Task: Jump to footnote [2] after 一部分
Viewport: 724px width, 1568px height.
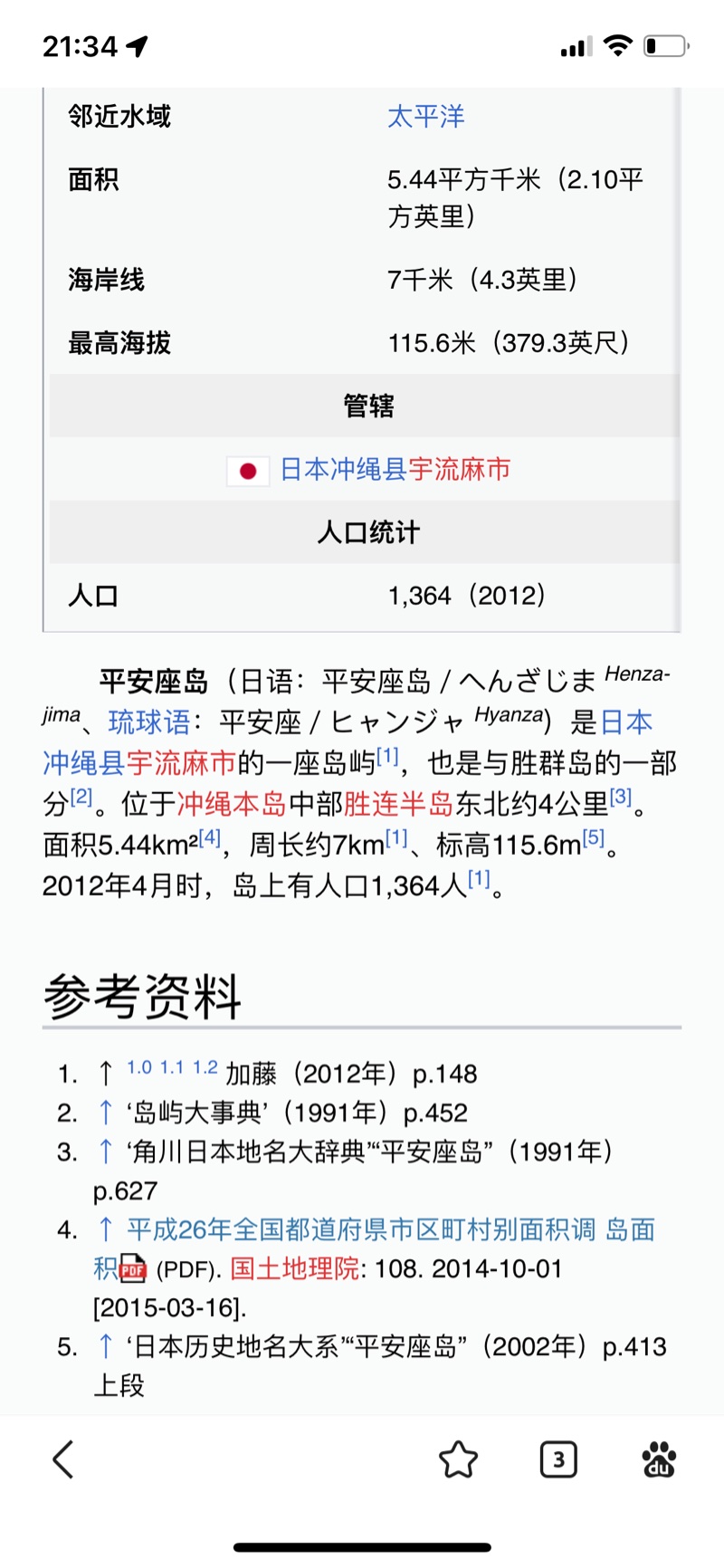Action: (x=81, y=797)
